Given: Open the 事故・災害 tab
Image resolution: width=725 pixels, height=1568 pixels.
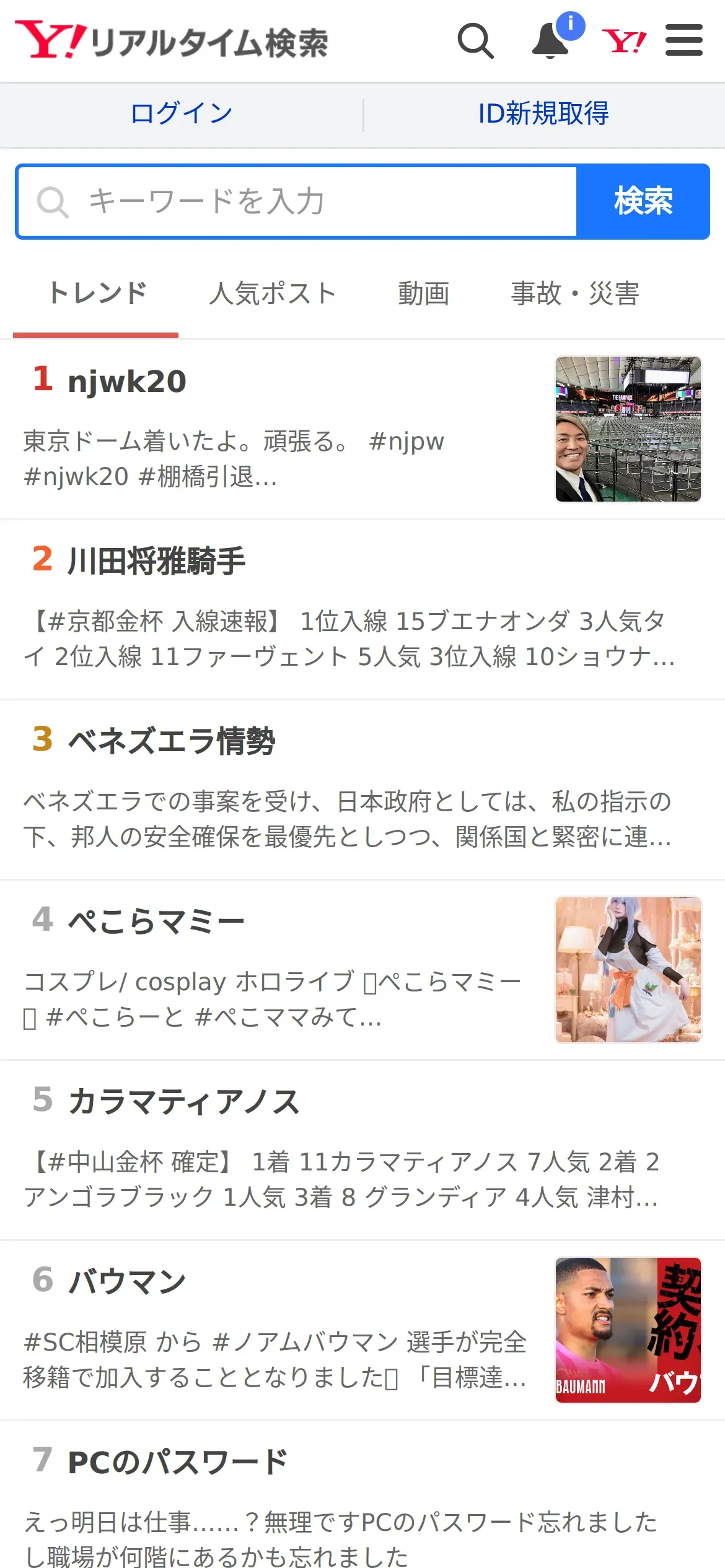Looking at the screenshot, I should 575,294.
